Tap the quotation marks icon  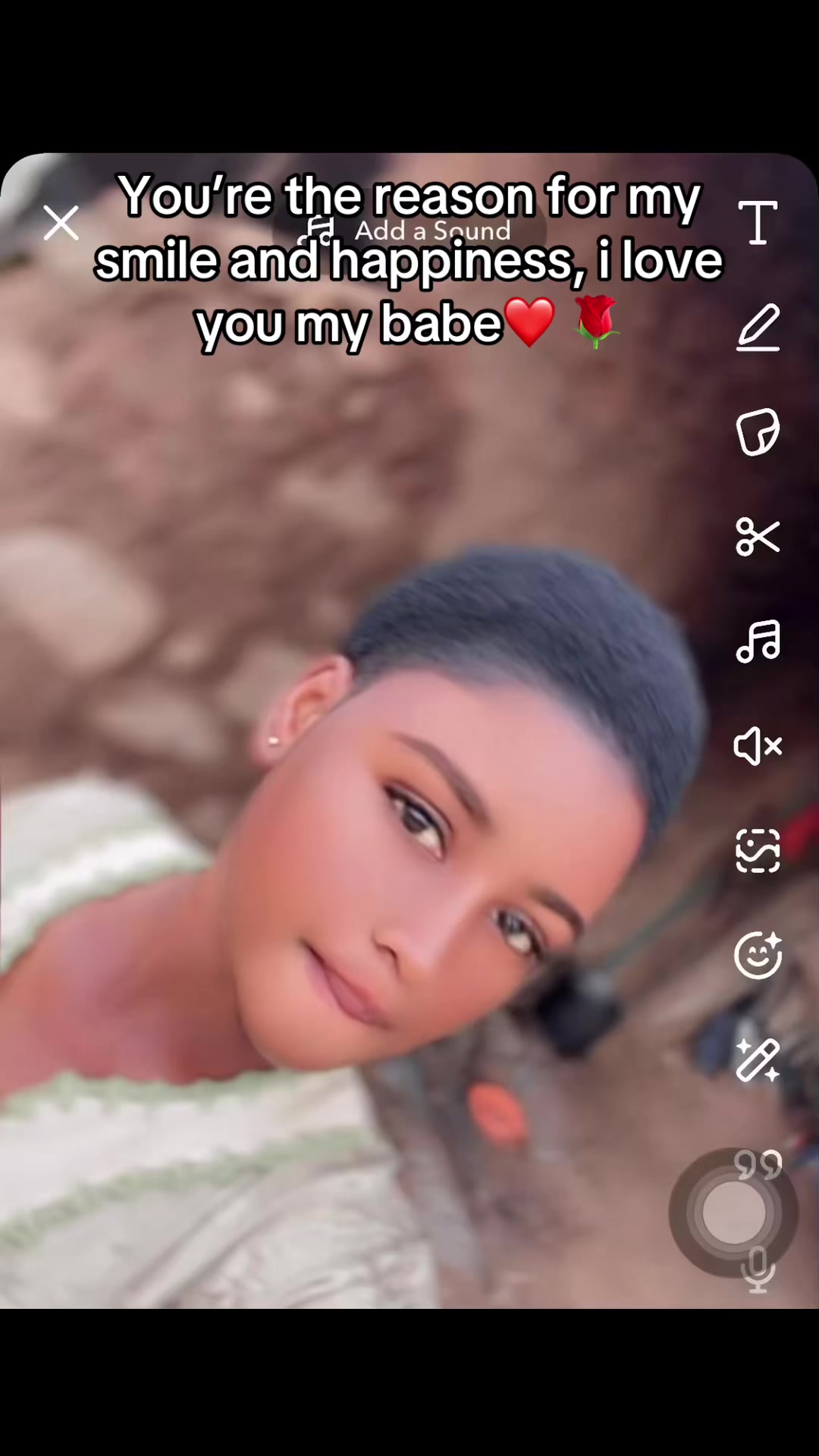coord(758,1164)
